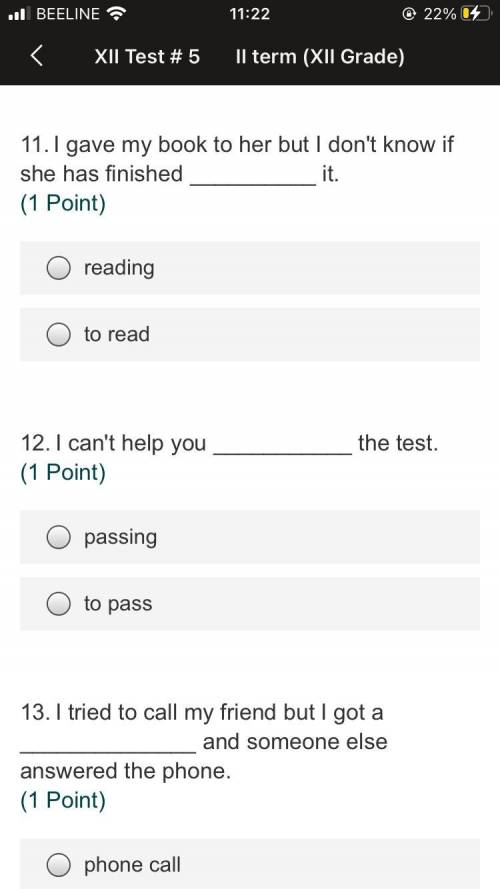Select the 'reading' answer option
The width and height of the screenshot is (500, 889).
tap(249, 268)
